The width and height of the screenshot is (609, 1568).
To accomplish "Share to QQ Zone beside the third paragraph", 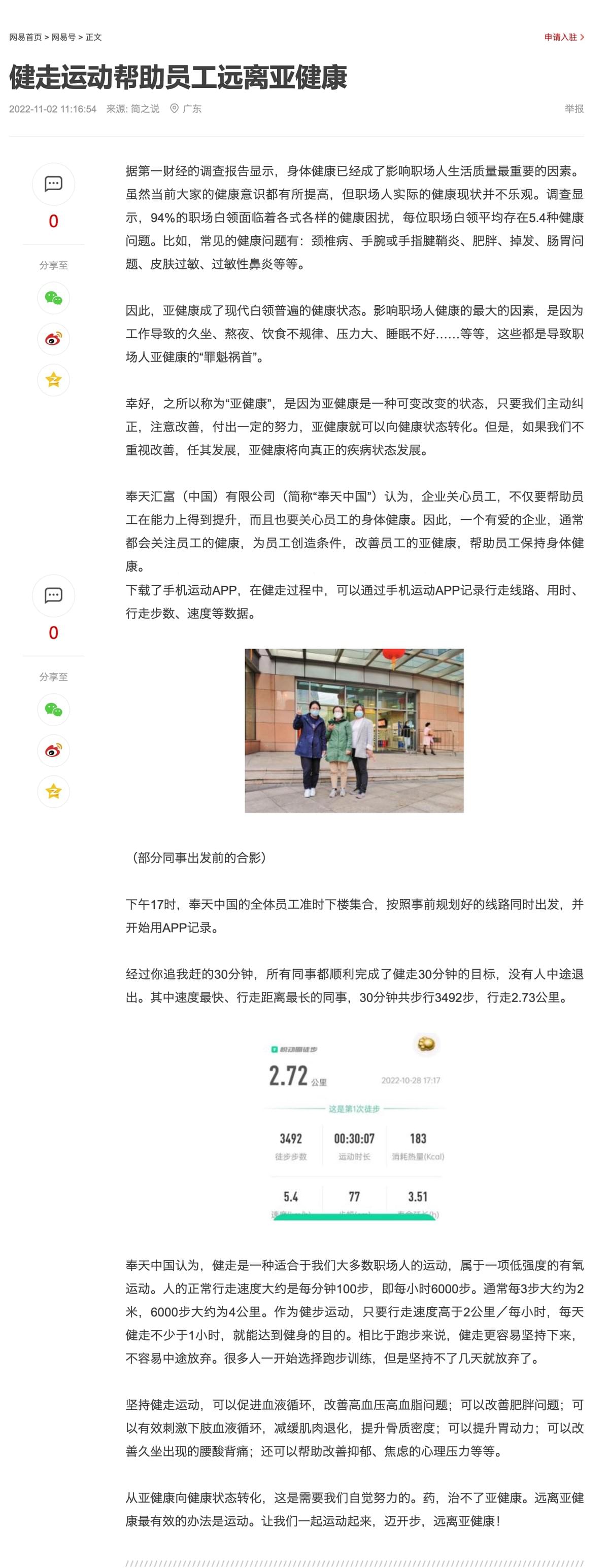I will [x=54, y=380].
